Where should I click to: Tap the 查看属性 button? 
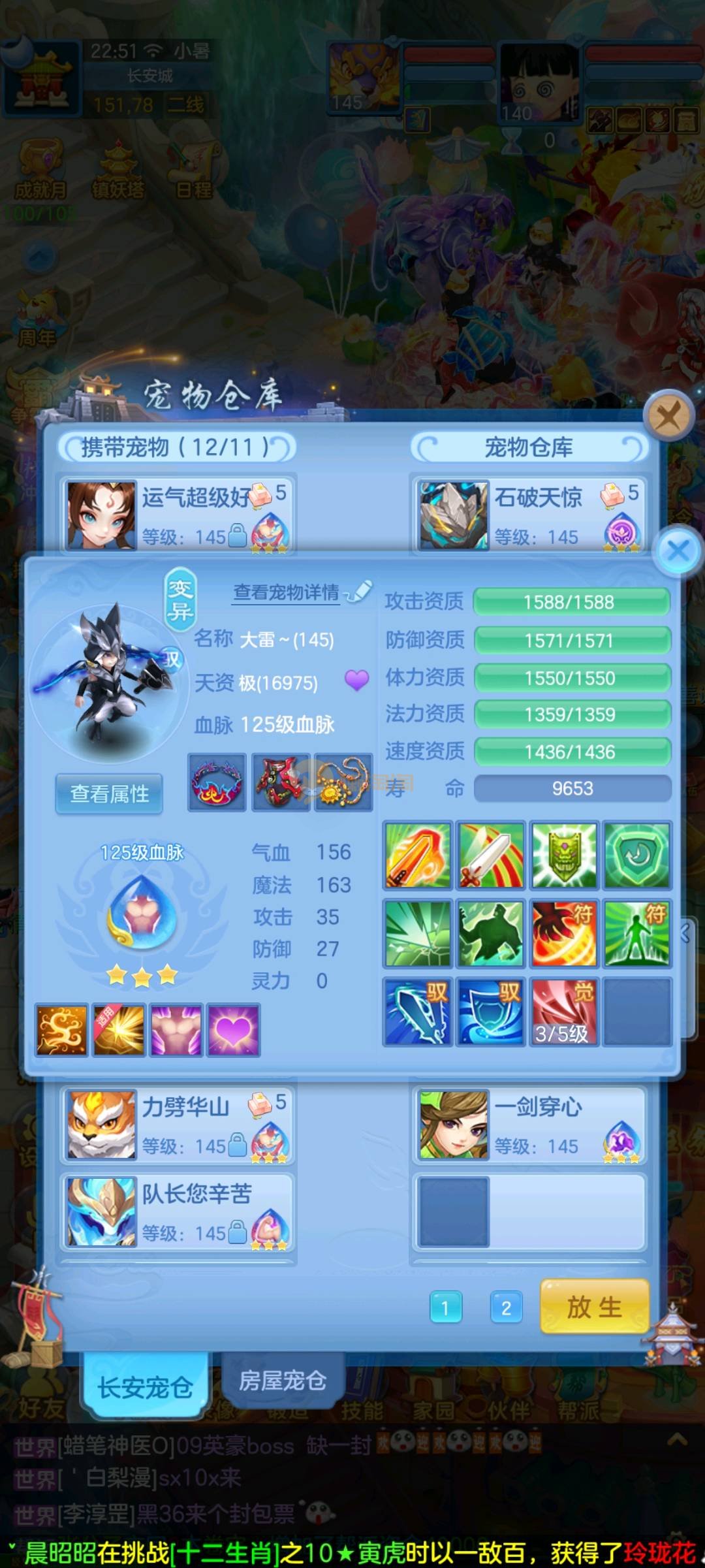(109, 793)
